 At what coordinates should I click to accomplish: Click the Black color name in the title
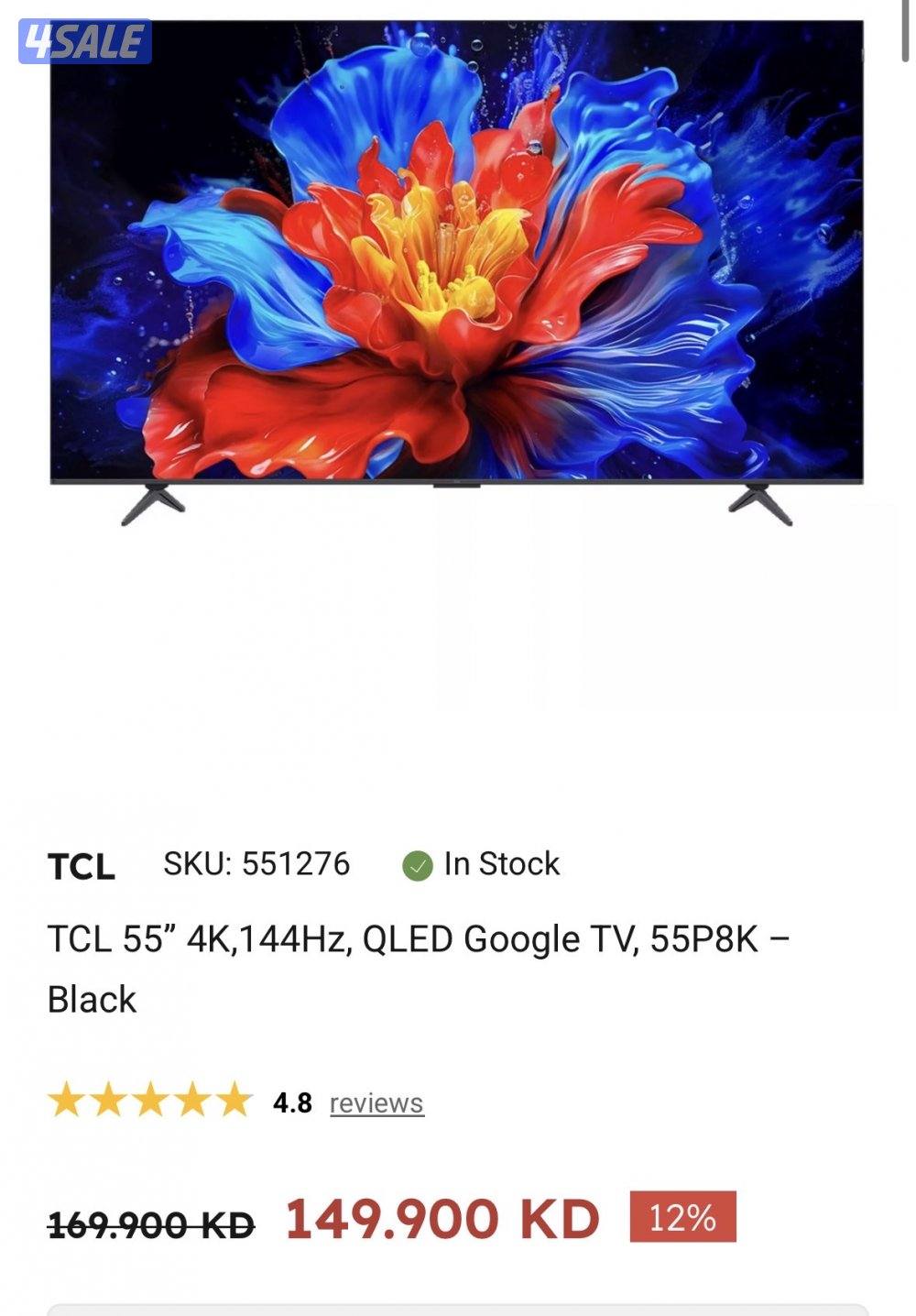click(x=90, y=999)
